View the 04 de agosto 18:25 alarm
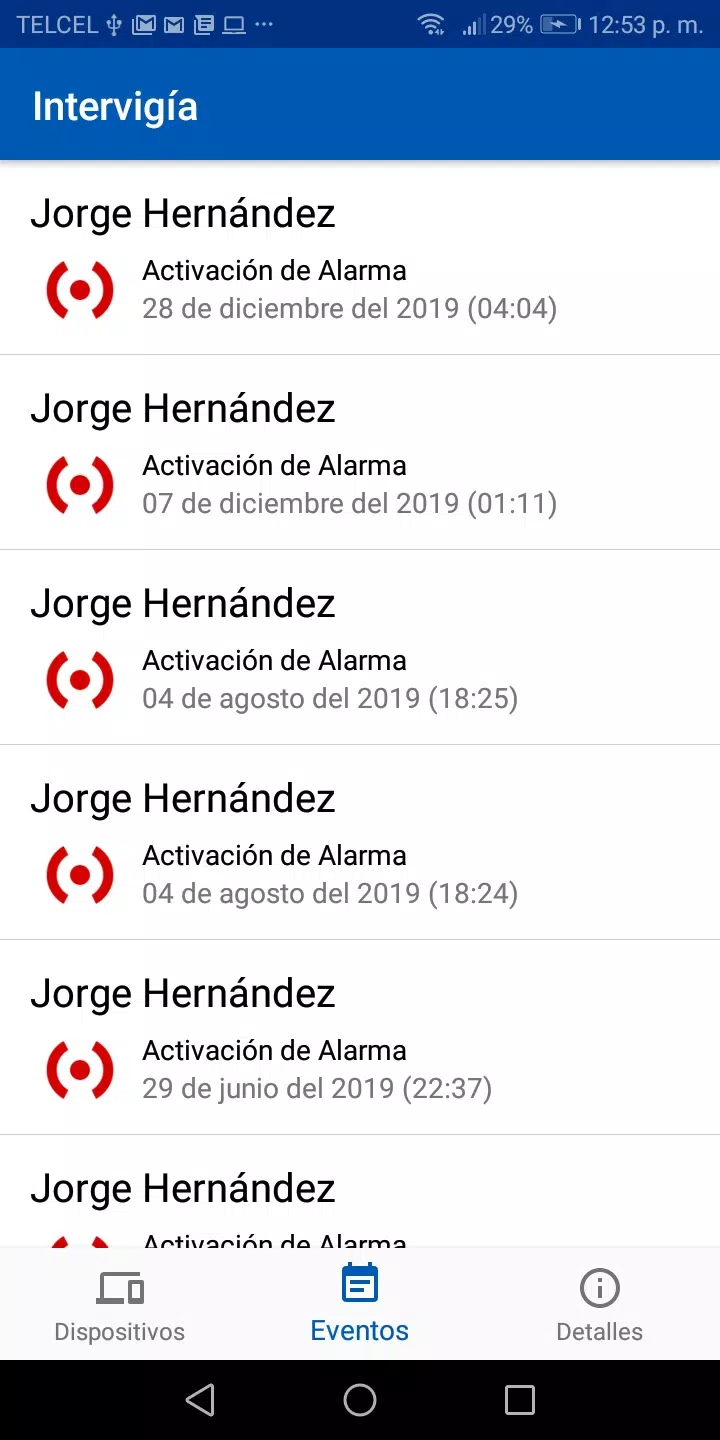This screenshot has height=1440, width=720. tap(360, 648)
